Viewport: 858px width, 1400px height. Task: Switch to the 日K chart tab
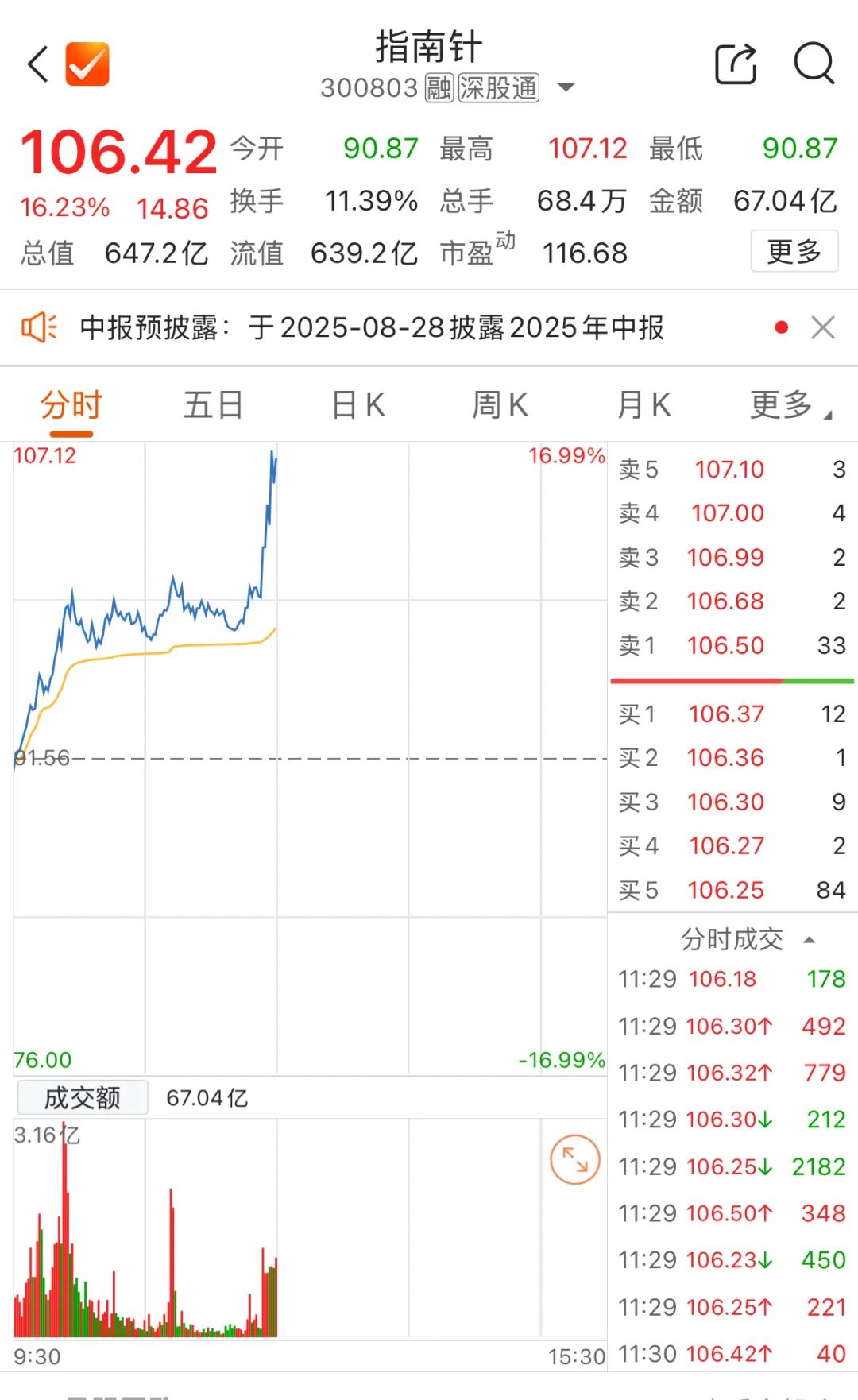tap(357, 405)
